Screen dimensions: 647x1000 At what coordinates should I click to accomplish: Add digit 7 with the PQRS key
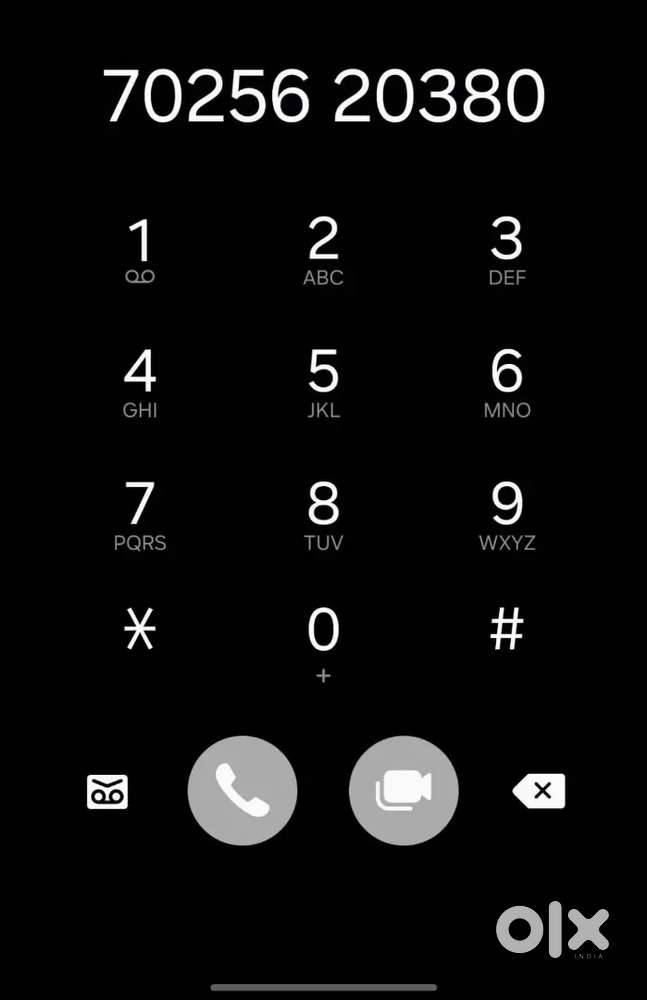click(140, 516)
